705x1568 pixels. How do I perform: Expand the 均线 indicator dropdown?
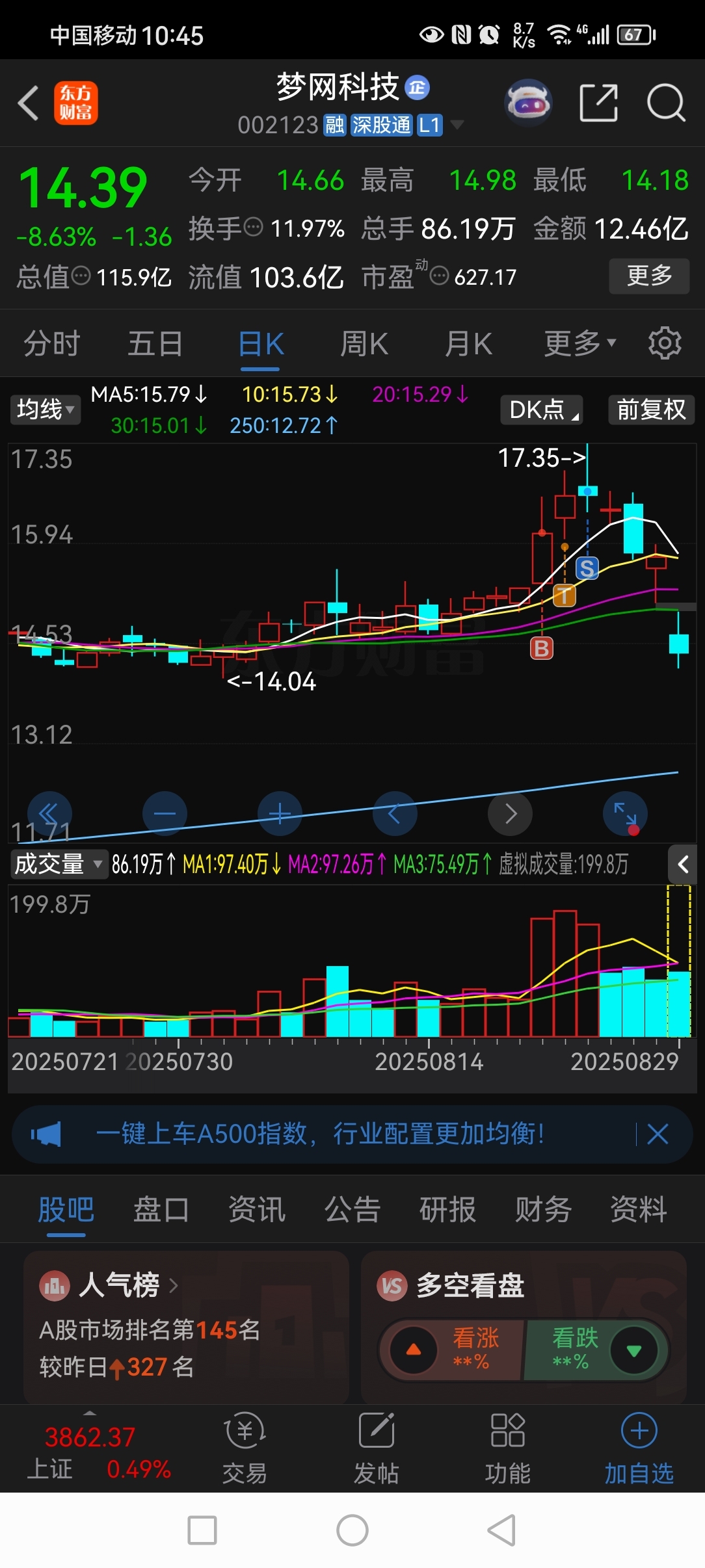46,410
